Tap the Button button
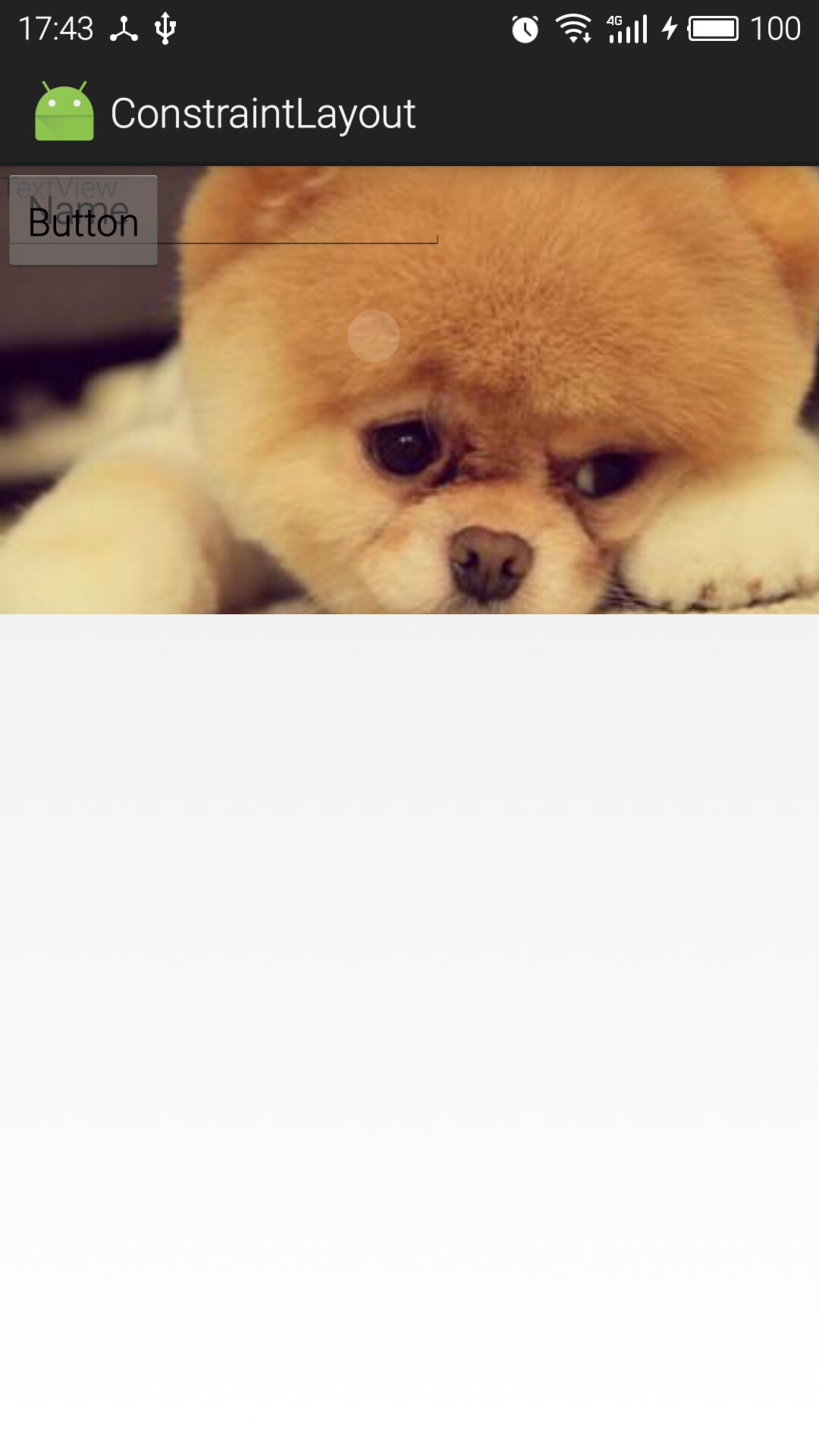Screen dimensions: 819x1456 83,221
